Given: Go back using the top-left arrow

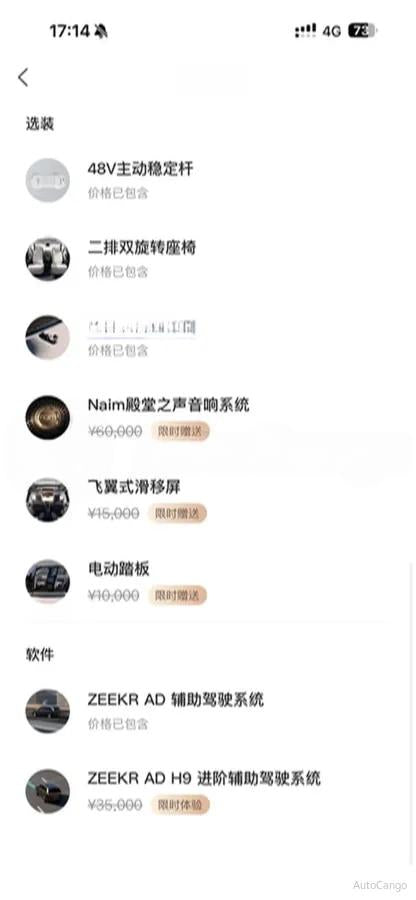Looking at the screenshot, I should pos(23,77).
